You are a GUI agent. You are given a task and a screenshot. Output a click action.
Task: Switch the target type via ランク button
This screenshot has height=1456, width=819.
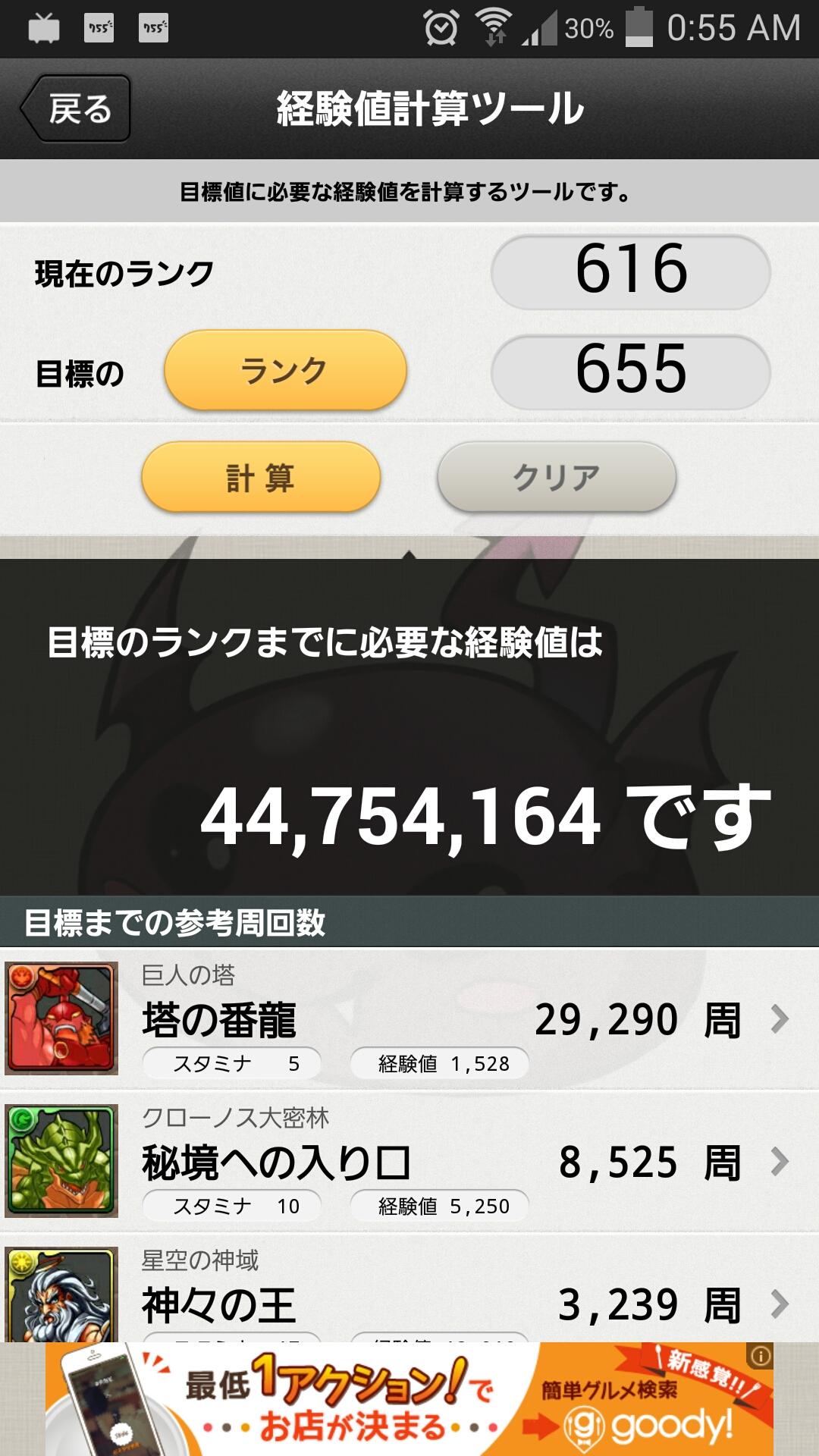[x=285, y=371]
